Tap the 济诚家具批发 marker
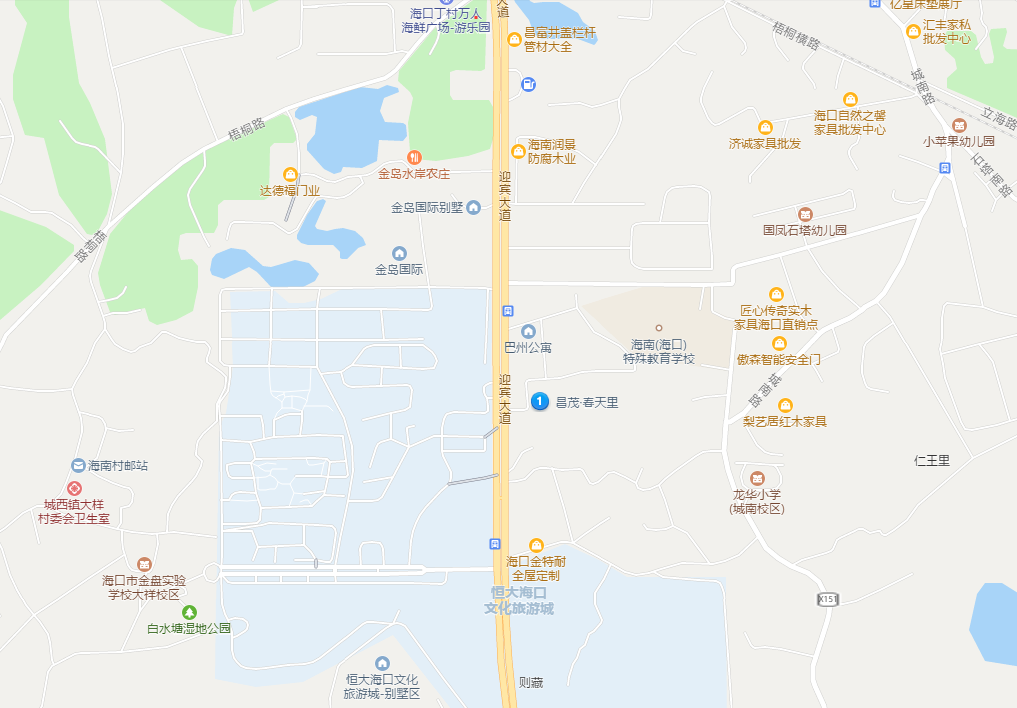 pos(765,127)
